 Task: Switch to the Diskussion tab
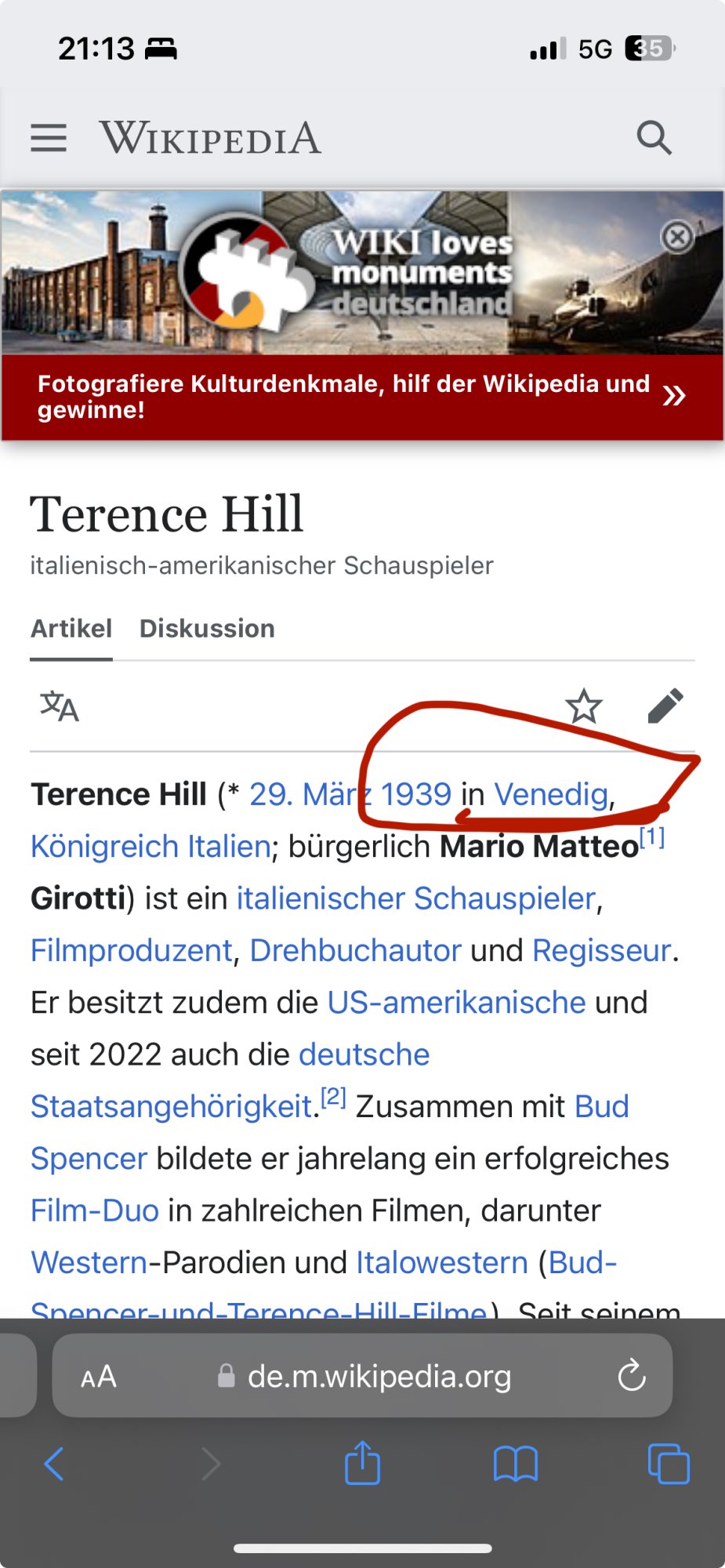[207, 629]
